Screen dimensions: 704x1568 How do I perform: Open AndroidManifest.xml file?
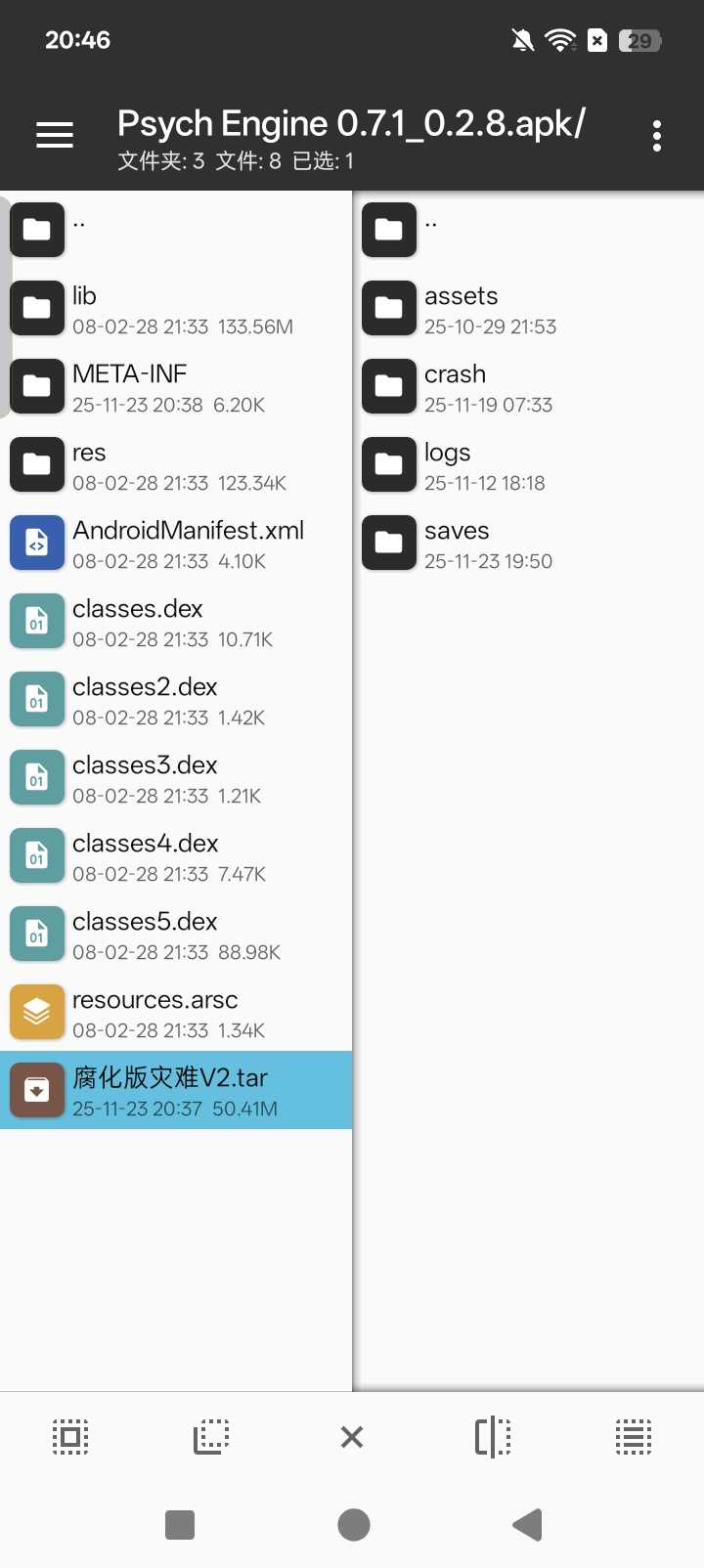click(176, 544)
